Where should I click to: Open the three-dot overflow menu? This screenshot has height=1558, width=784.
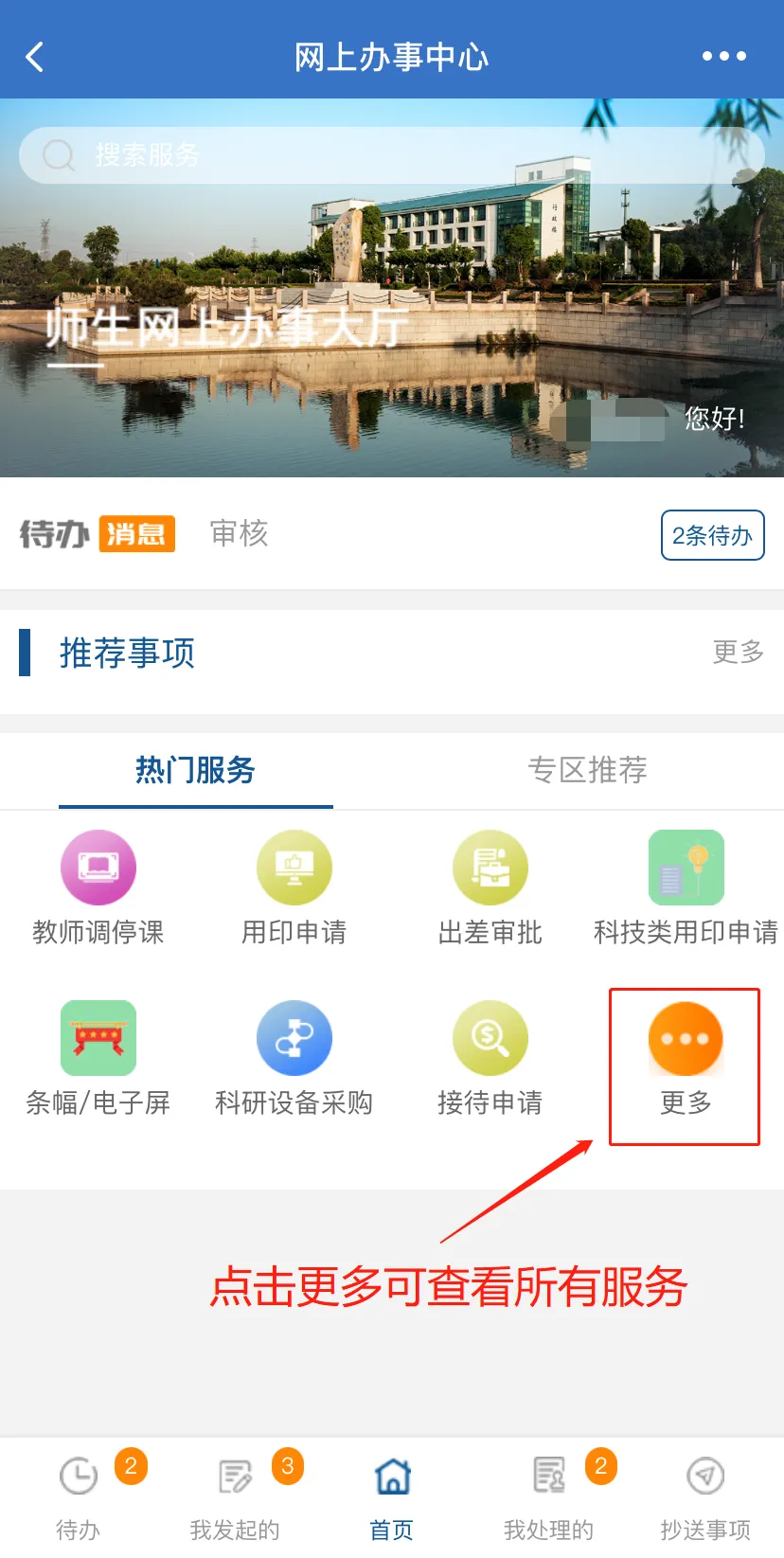click(723, 57)
